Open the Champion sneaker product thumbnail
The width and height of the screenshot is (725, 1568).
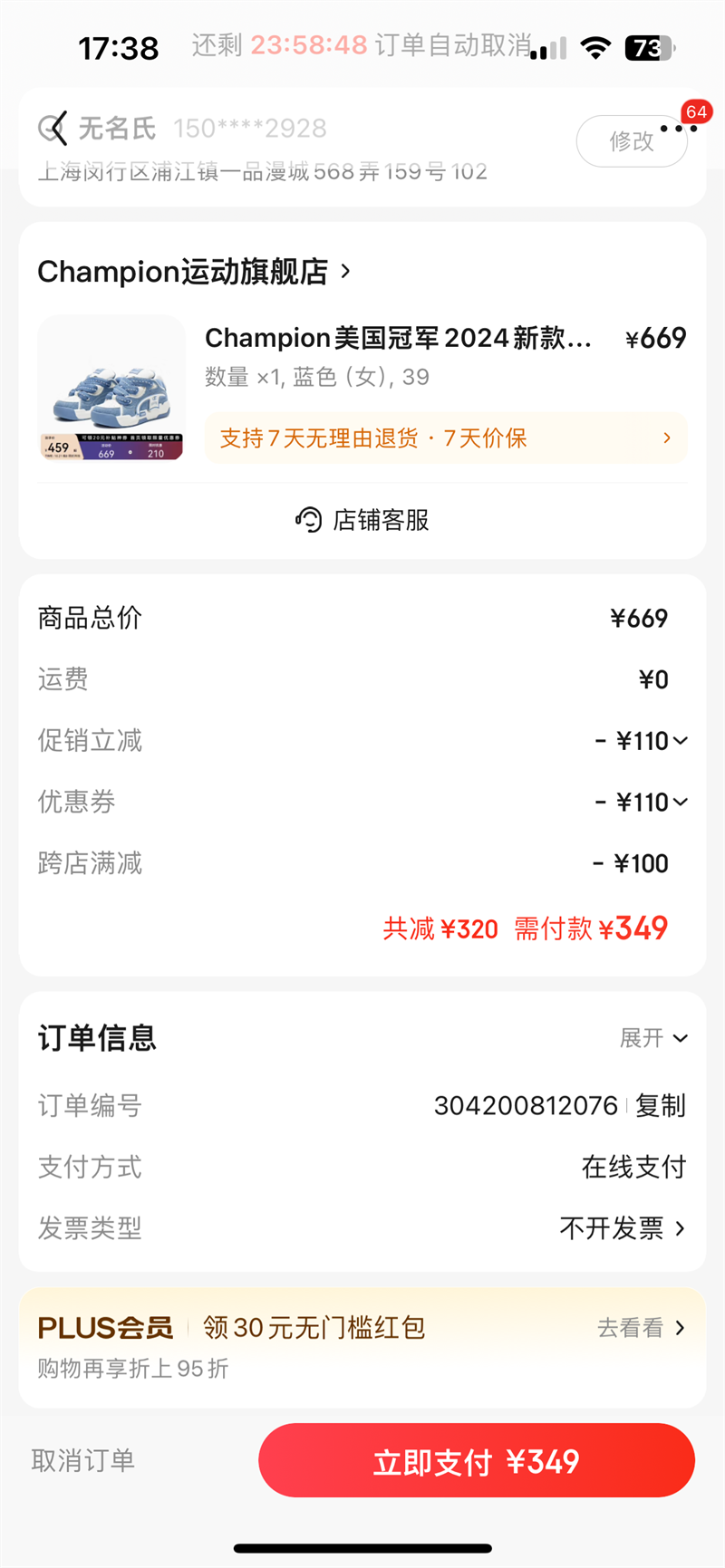111,388
